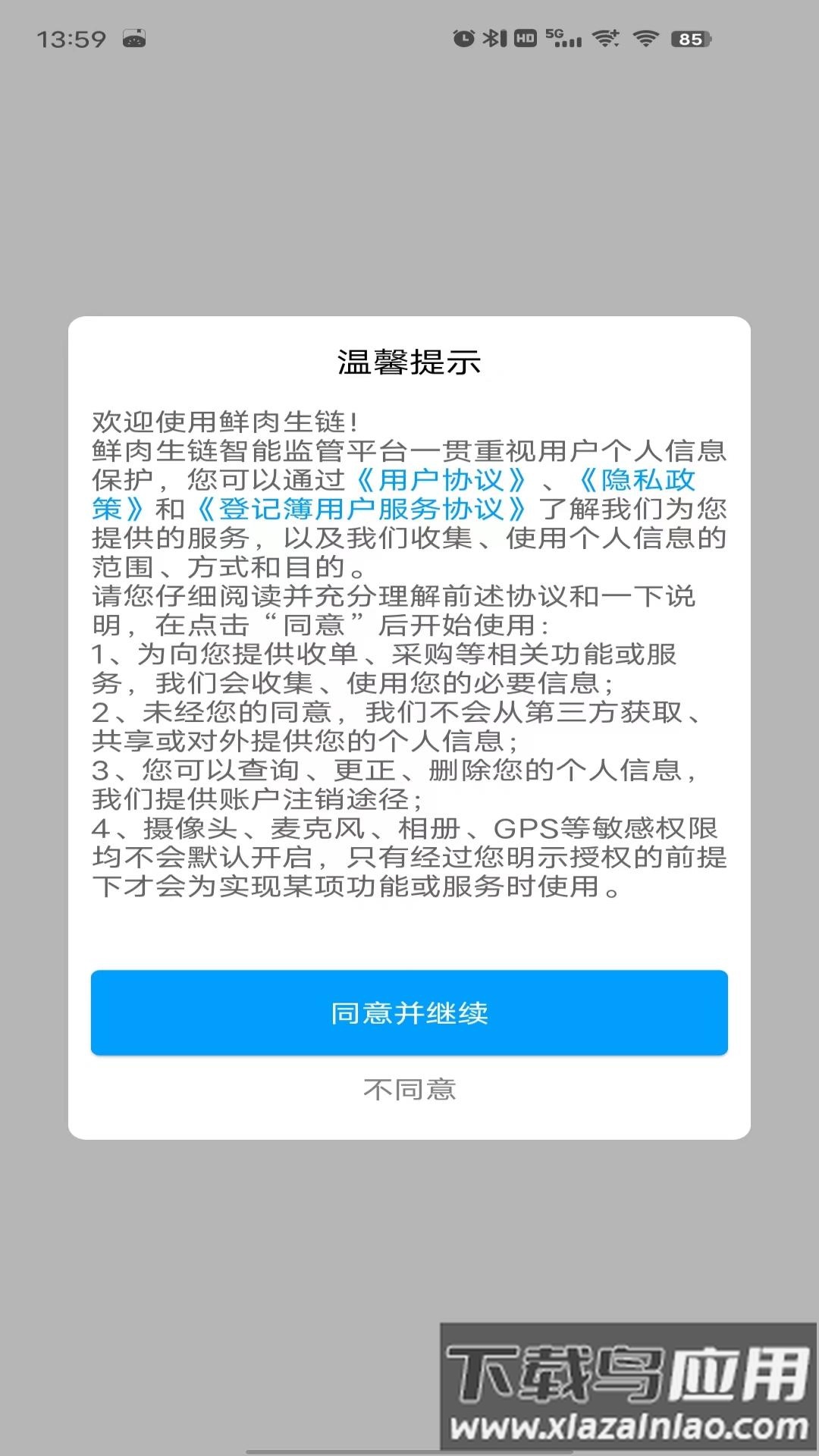Tap the HD voice indicator icon
The width and height of the screenshot is (819, 1456).
point(526,36)
